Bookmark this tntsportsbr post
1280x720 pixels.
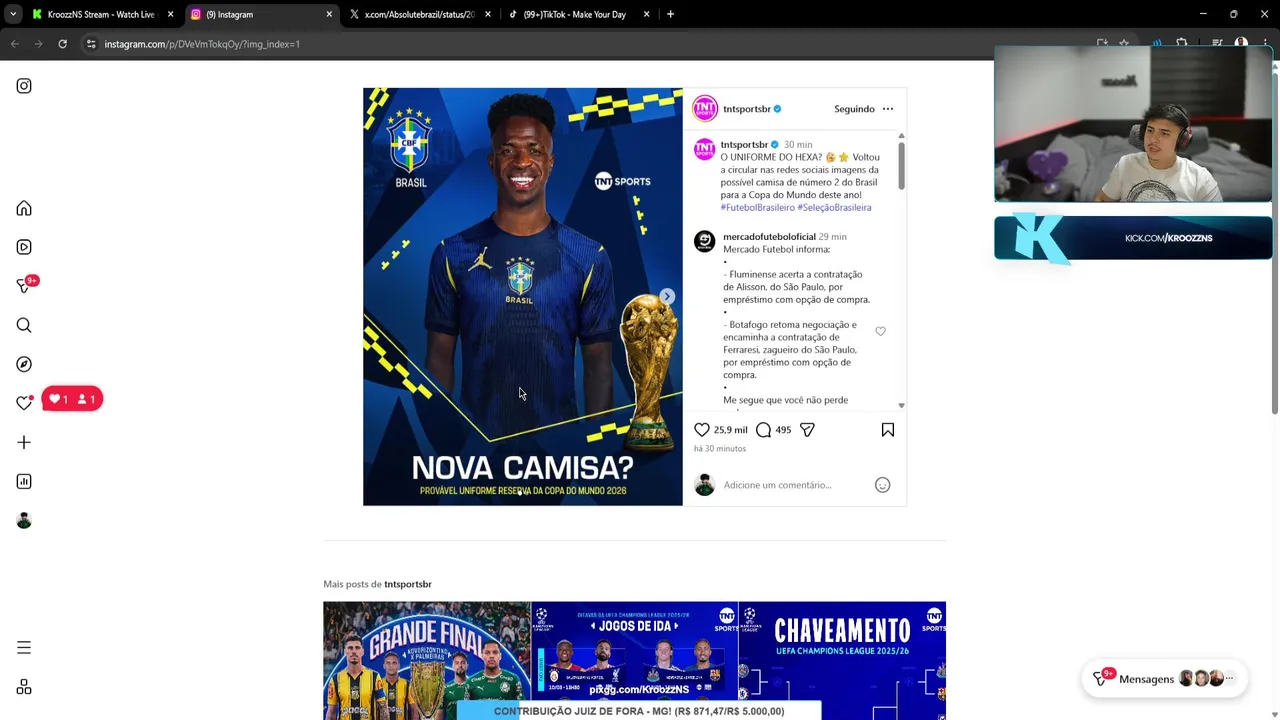click(887, 430)
